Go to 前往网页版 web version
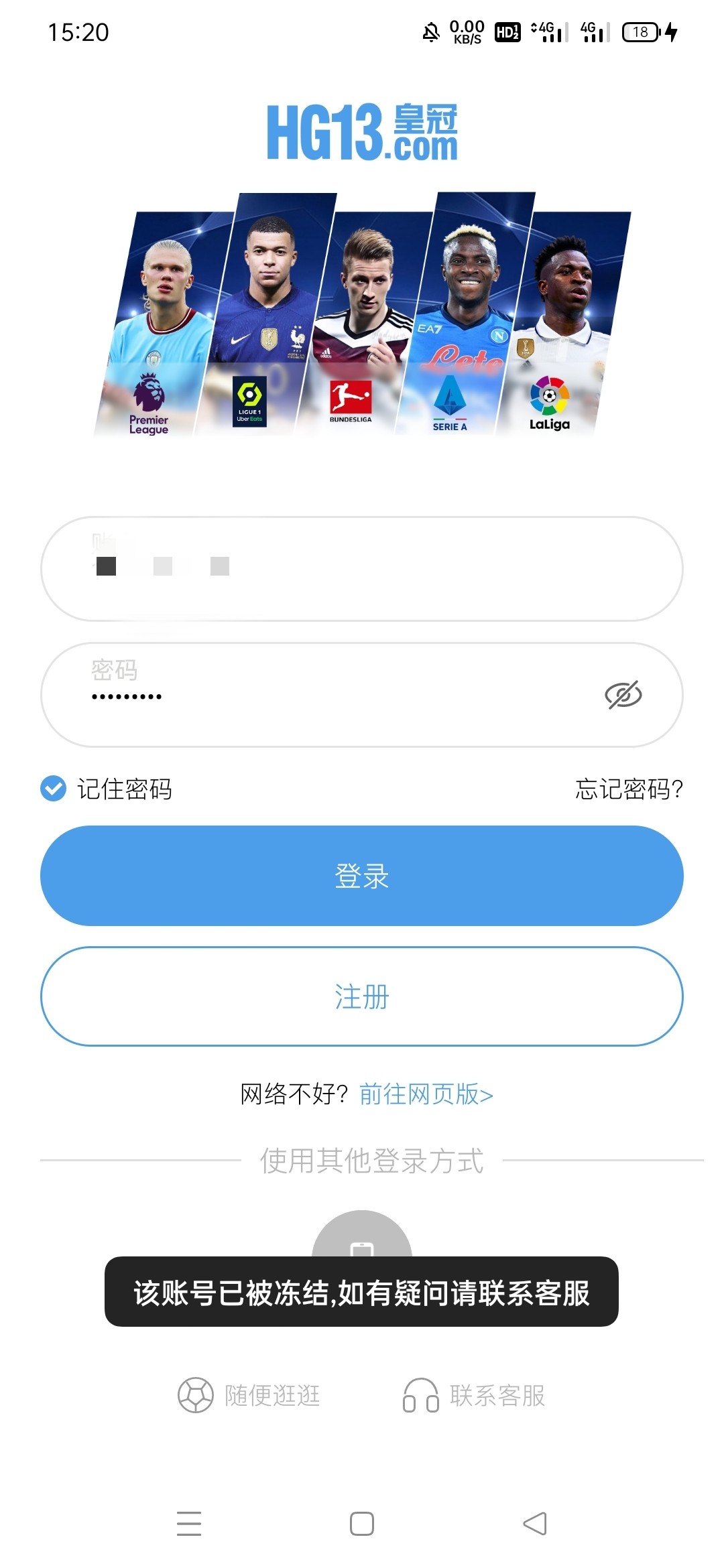This screenshot has width=724, height=1568. click(426, 1094)
